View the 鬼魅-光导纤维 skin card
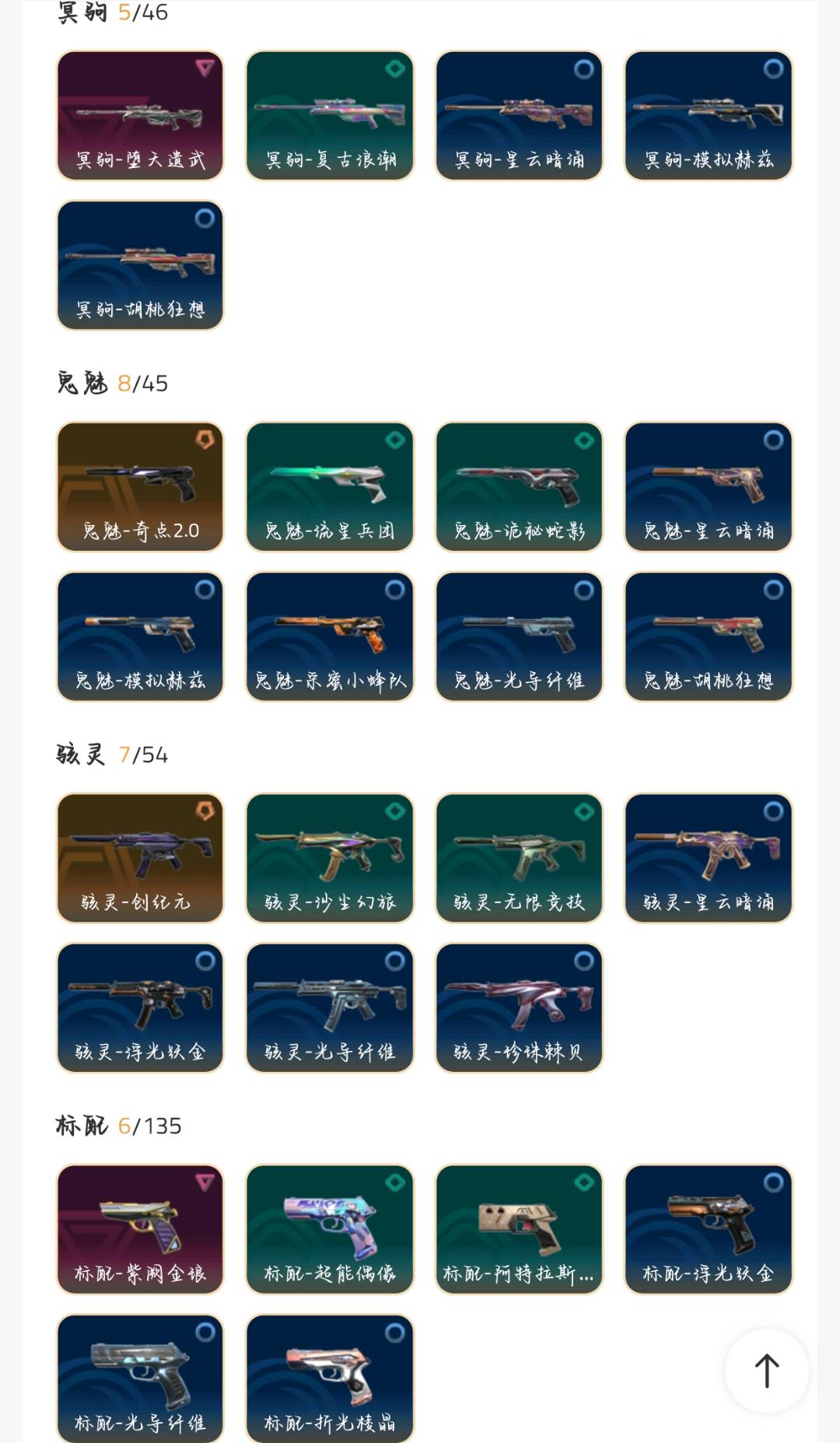This screenshot has width=840, height=1443. point(519,637)
